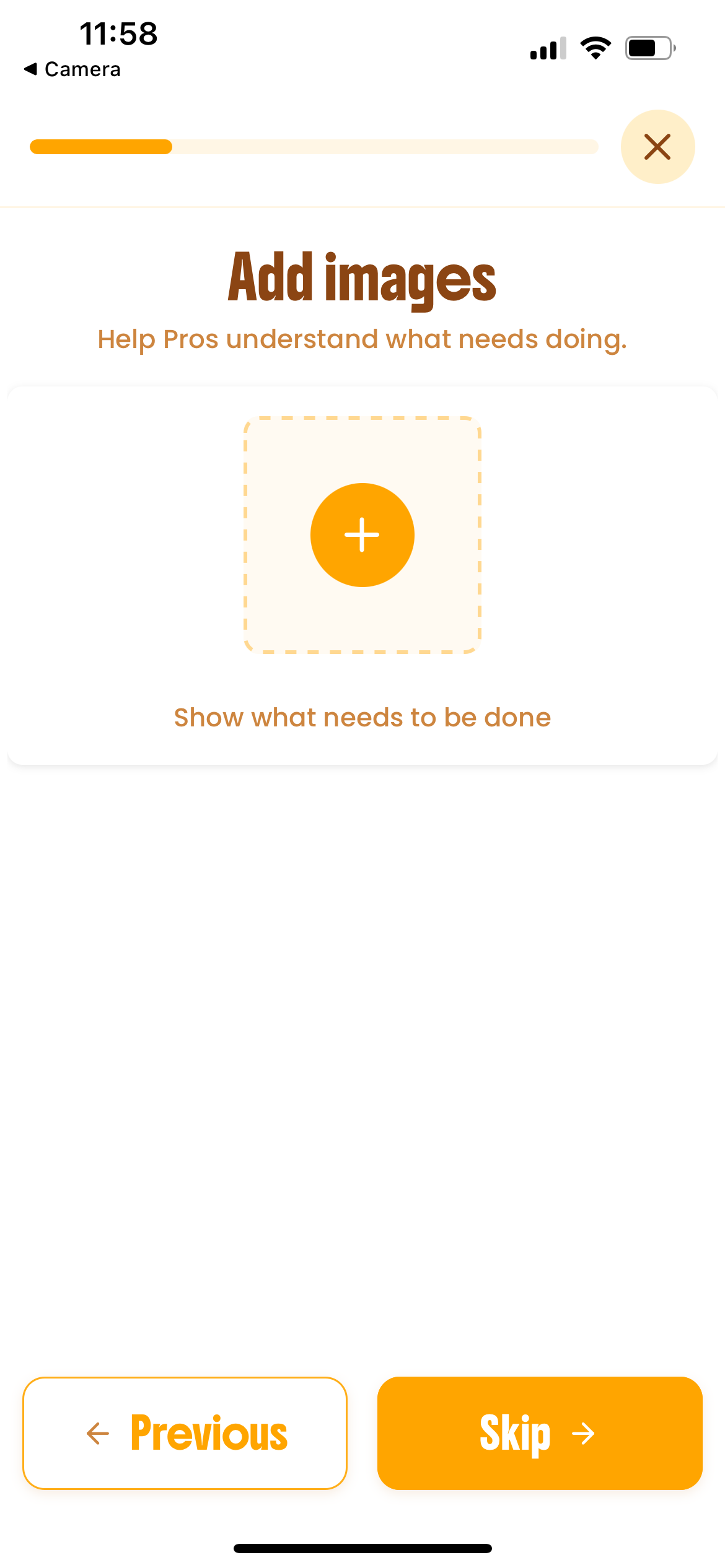Tap the Camera back chevron icon
Screen dimensions: 725x1568
pos(32,69)
